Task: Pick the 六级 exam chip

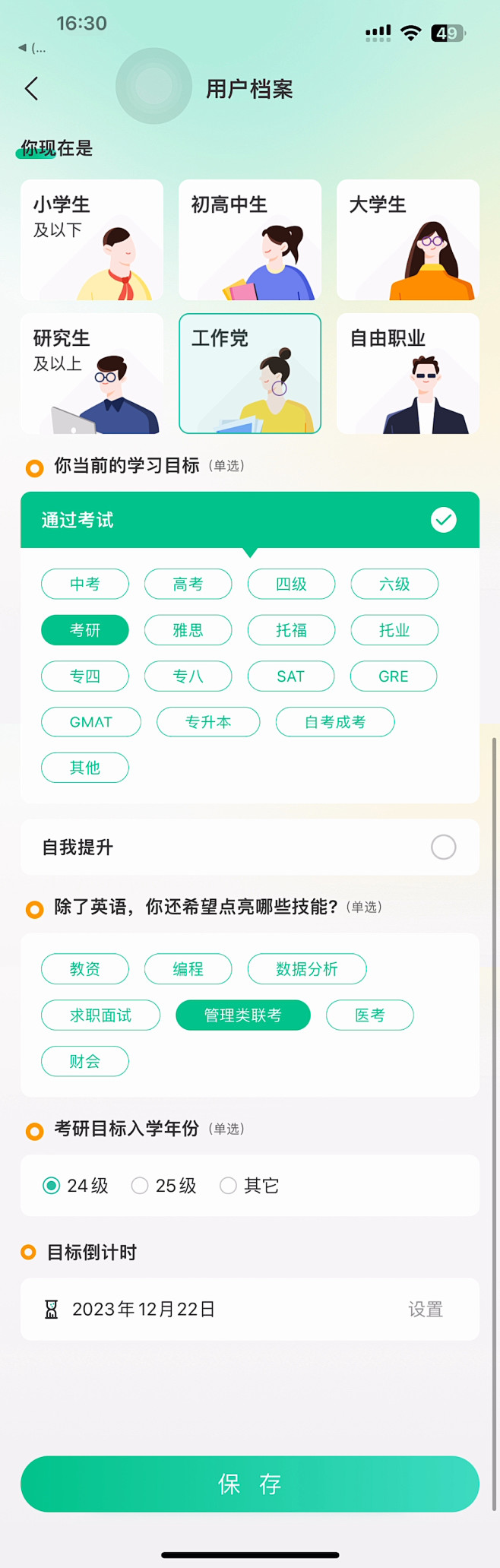Action: [394, 584]
